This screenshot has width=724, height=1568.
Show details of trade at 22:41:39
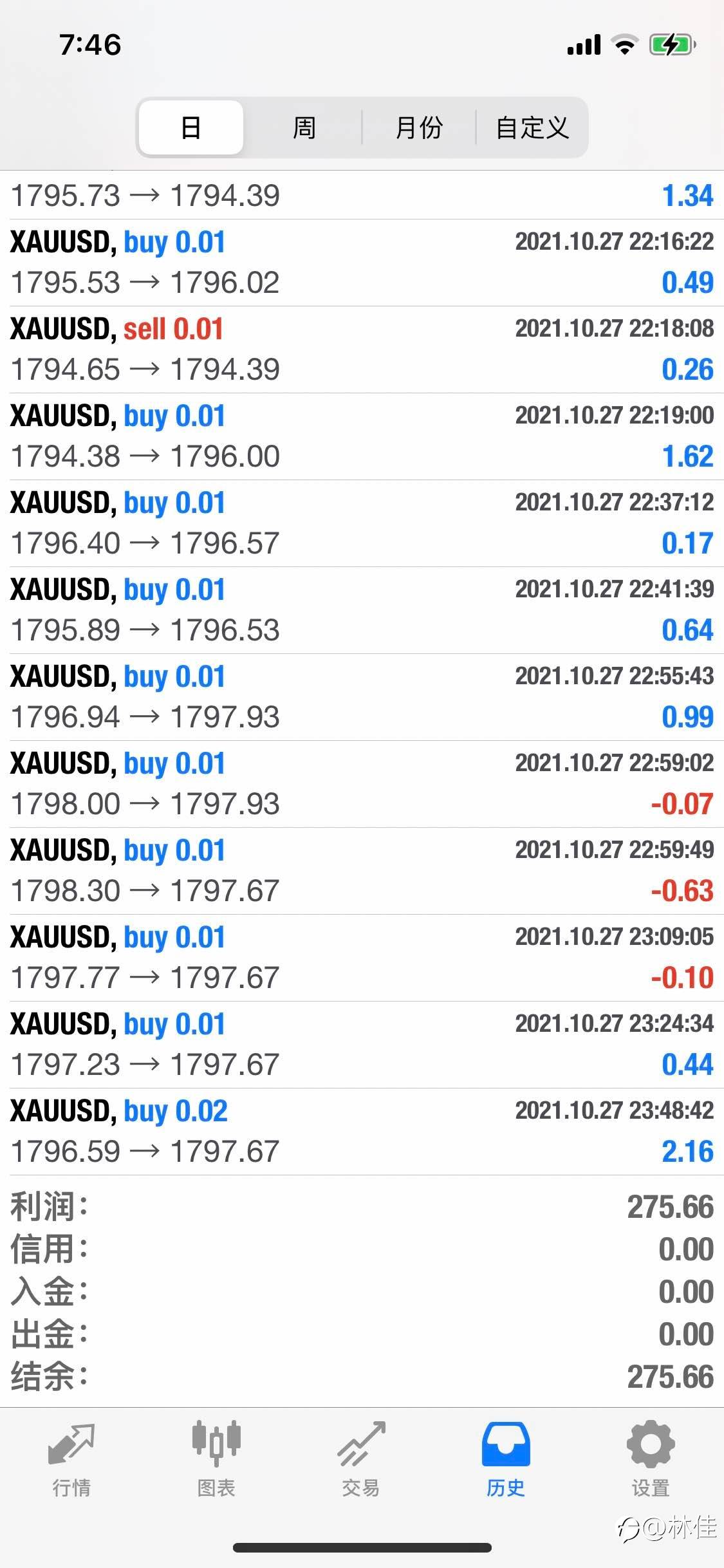(x=362, y=610)
